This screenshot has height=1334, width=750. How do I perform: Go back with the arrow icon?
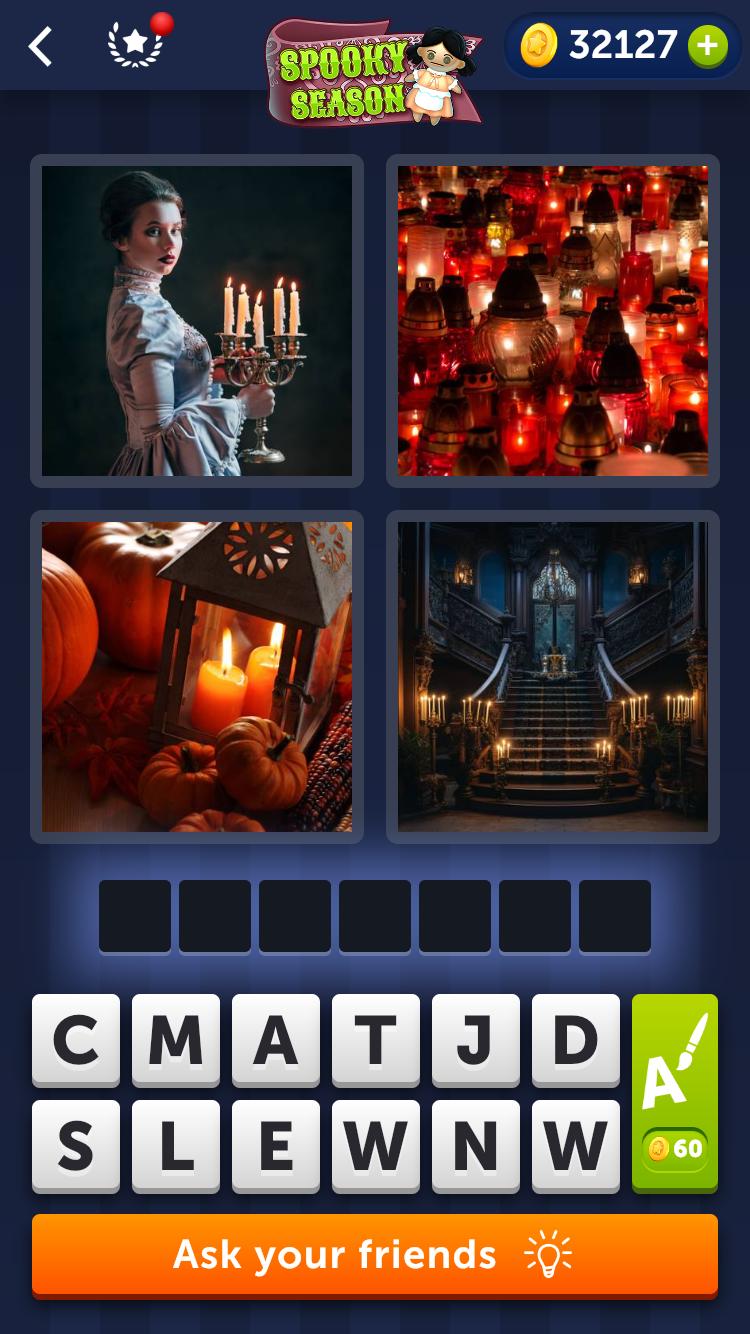pos(40,46)
